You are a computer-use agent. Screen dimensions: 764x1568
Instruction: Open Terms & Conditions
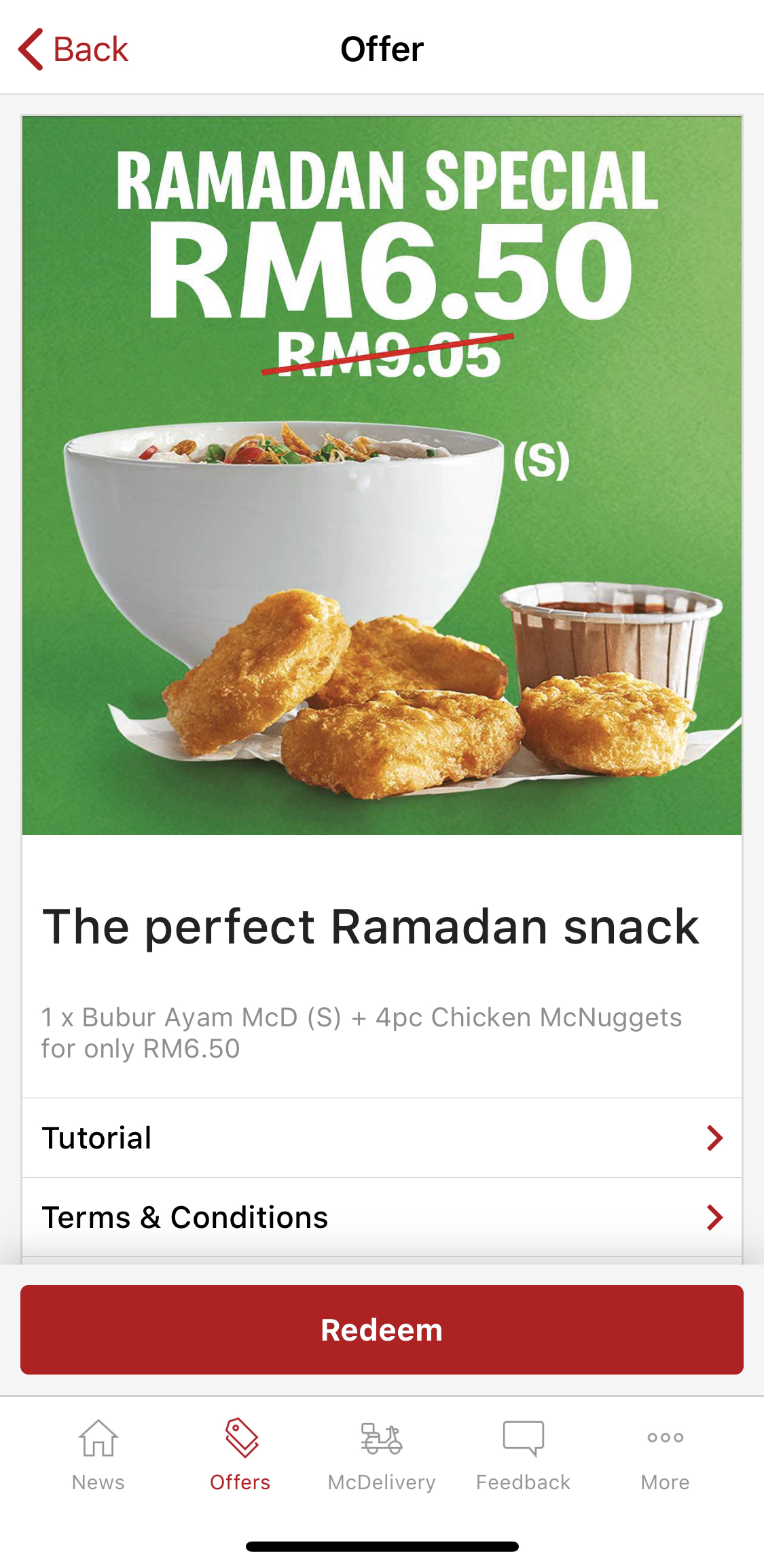pos(382,1217)
